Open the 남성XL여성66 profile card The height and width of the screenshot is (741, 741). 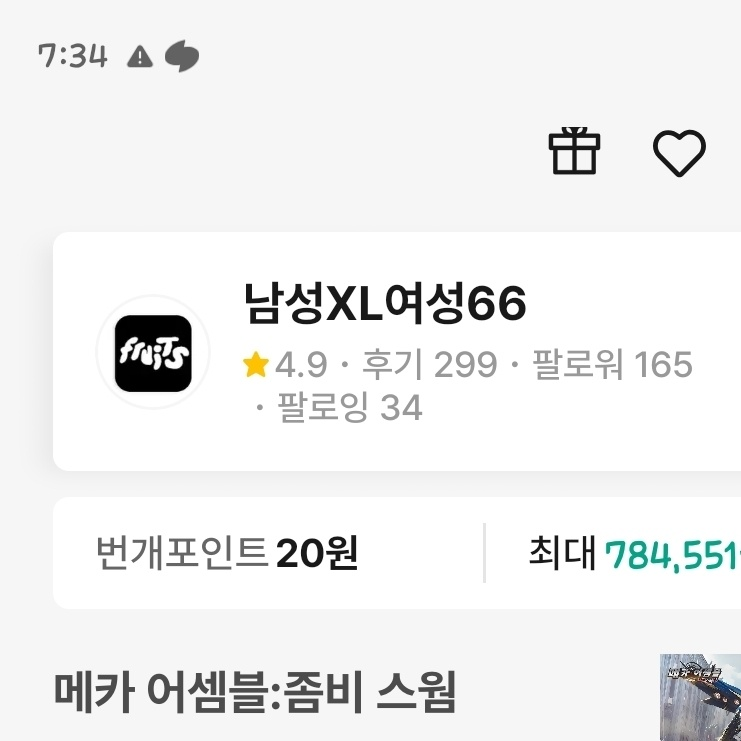400,351
